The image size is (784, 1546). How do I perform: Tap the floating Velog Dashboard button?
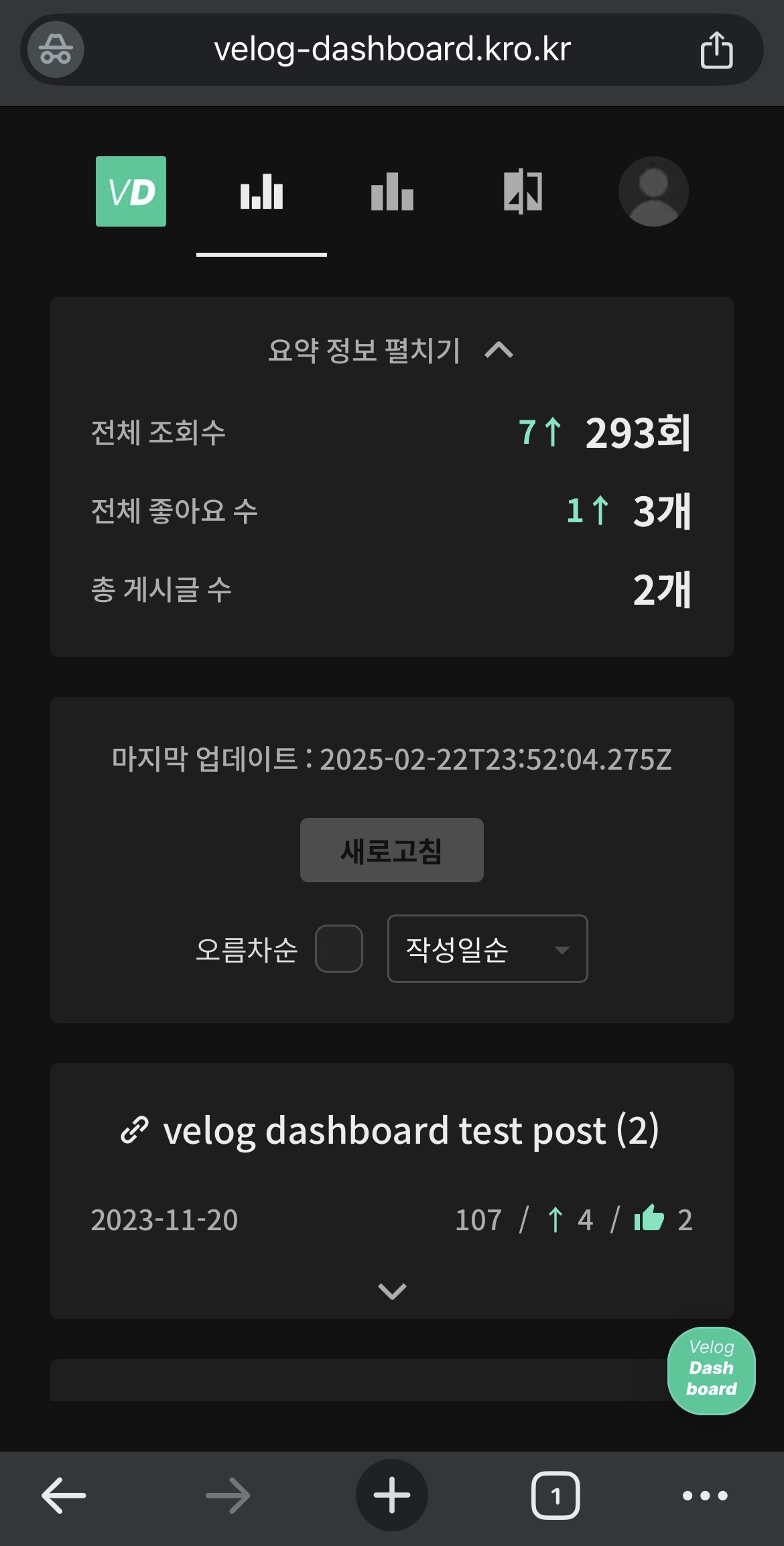pos(712,1371)
